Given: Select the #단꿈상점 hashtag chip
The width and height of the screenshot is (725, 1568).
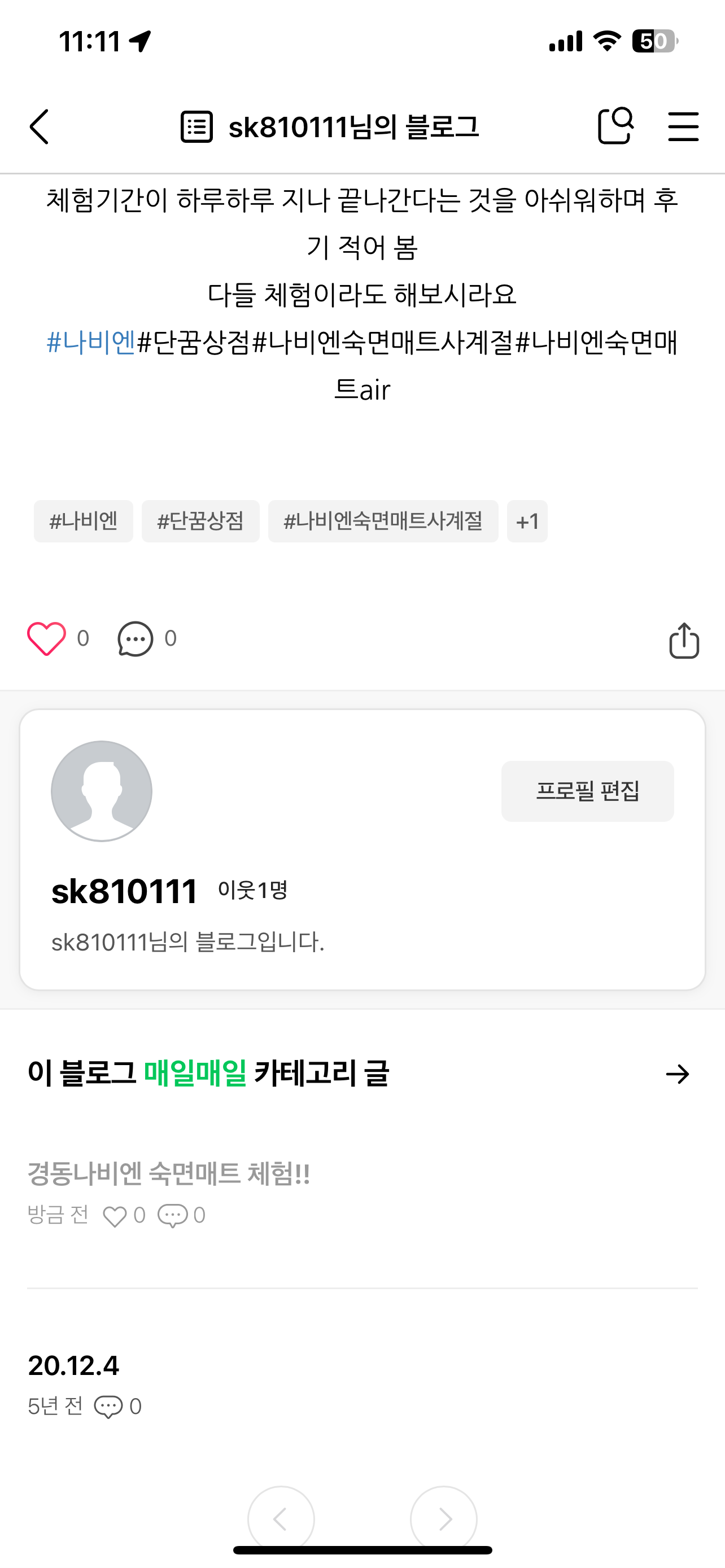Looking at the screenshot, I should pyautogui.click(x=201, y=521).
